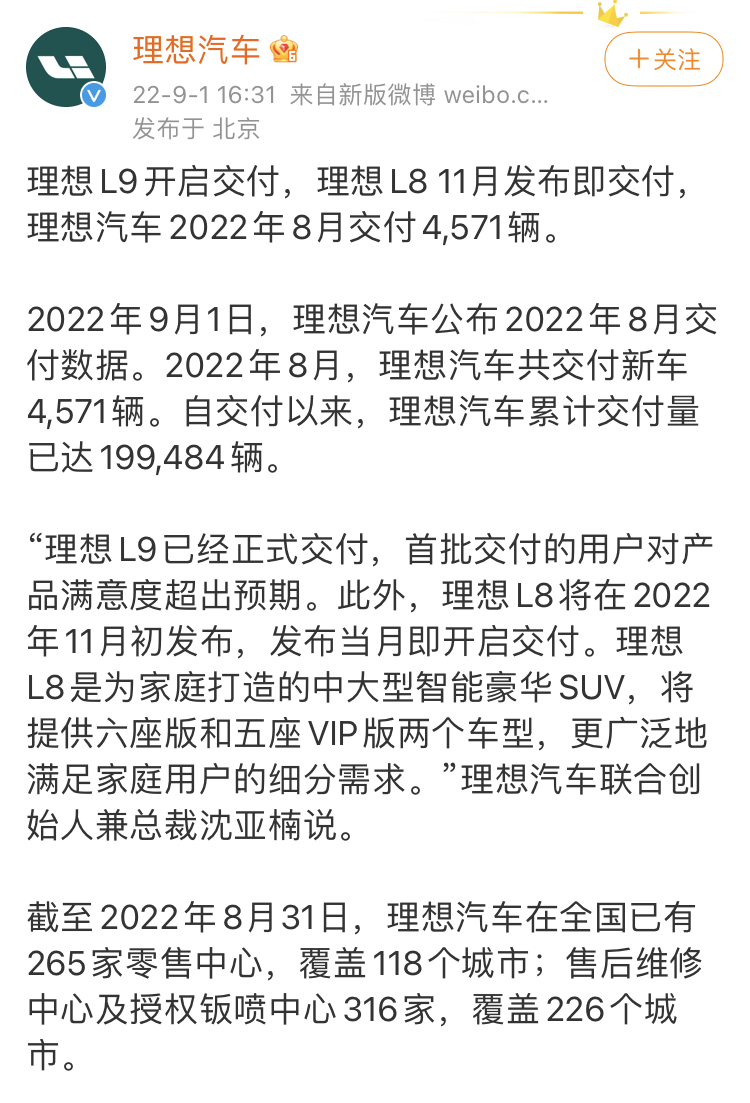Follow 理想汽车 with the 关注 button
Screen dimensions: 750x1103
click(664, 59)
